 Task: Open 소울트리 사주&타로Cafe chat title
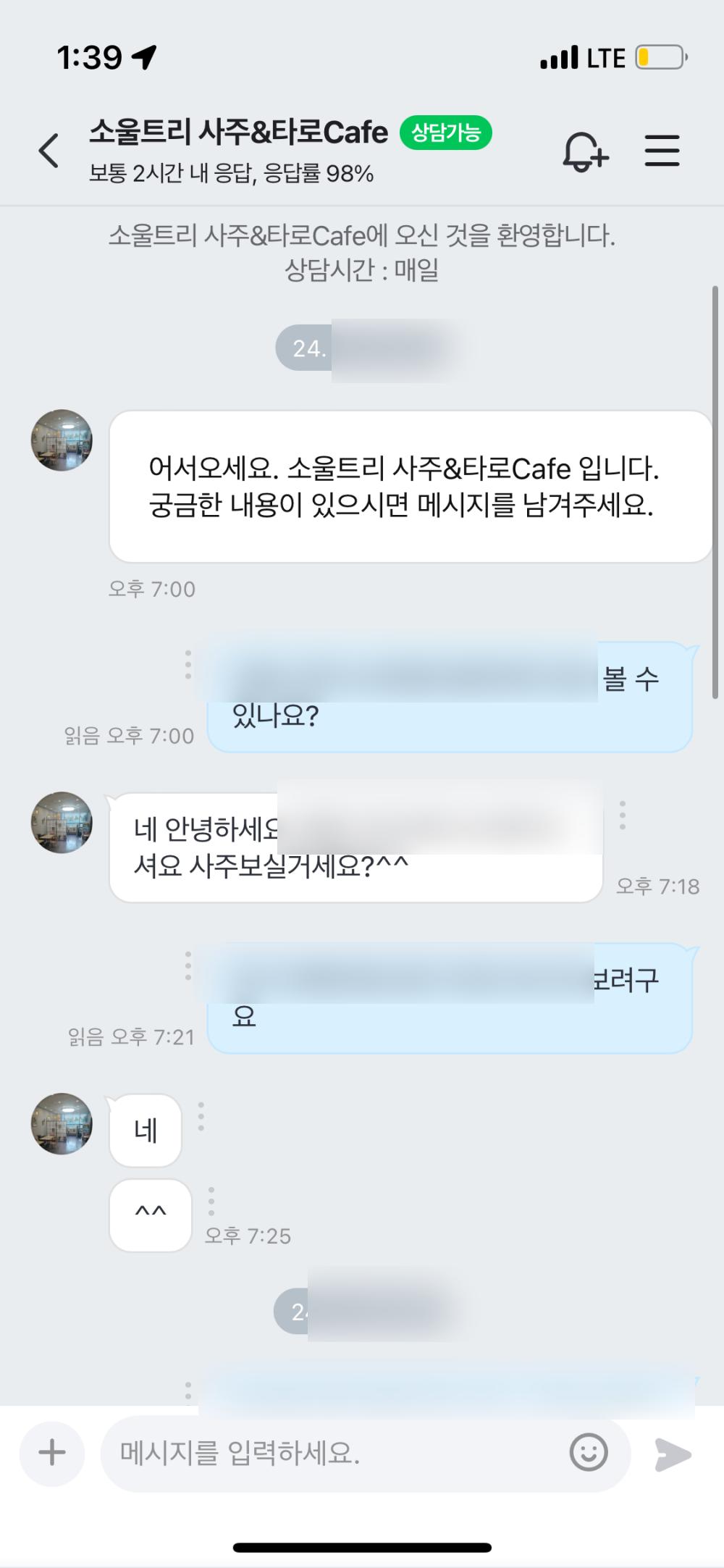239,133
